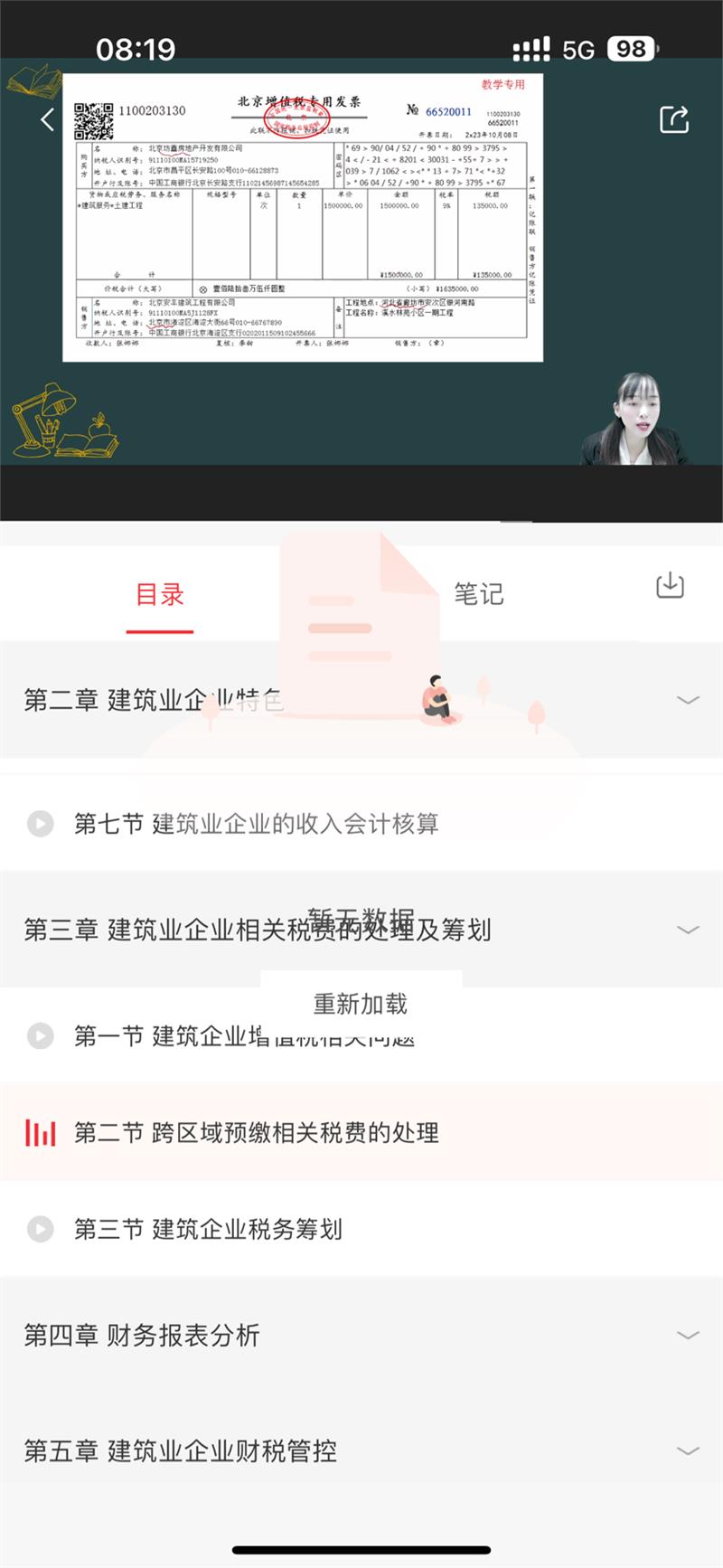723x1568 pixels.
Task: Expand 第五章 建筑业企业财税管控
Action: 688,1451
